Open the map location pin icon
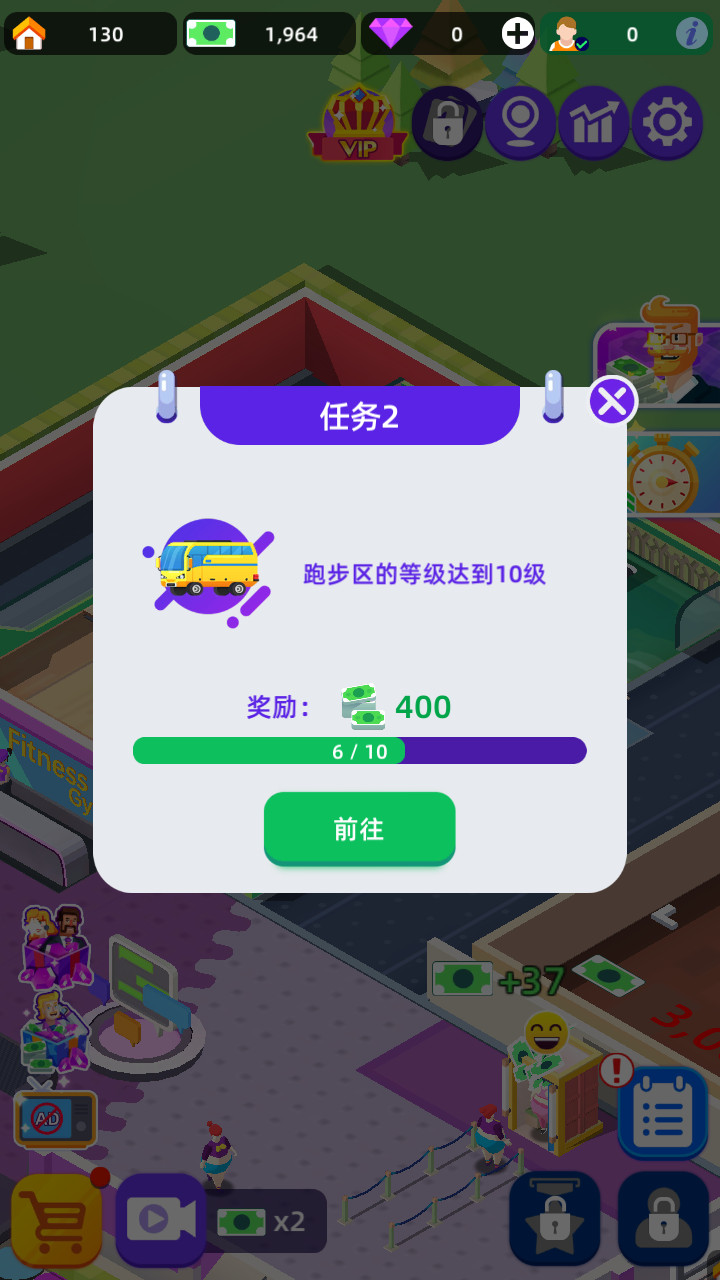720x1280 pixels. point(521,123)
